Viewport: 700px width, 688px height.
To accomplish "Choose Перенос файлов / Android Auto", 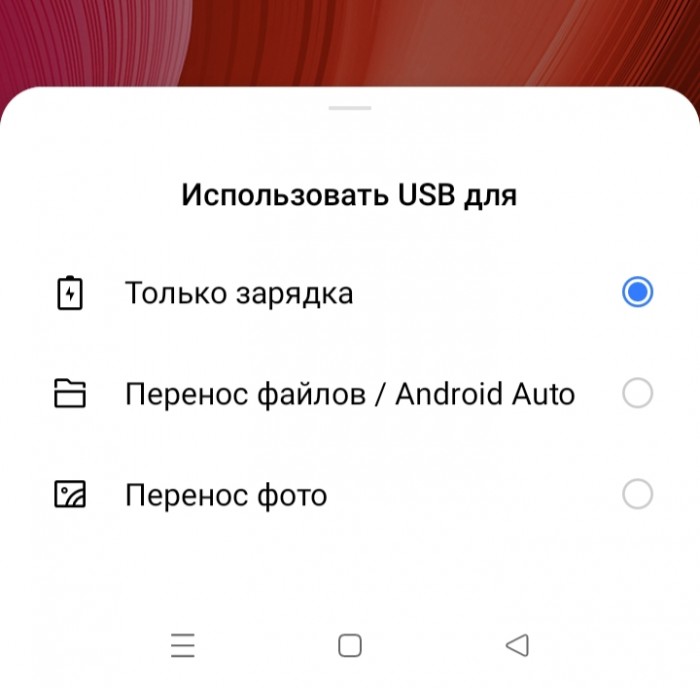I will click(x=637, y=394).
